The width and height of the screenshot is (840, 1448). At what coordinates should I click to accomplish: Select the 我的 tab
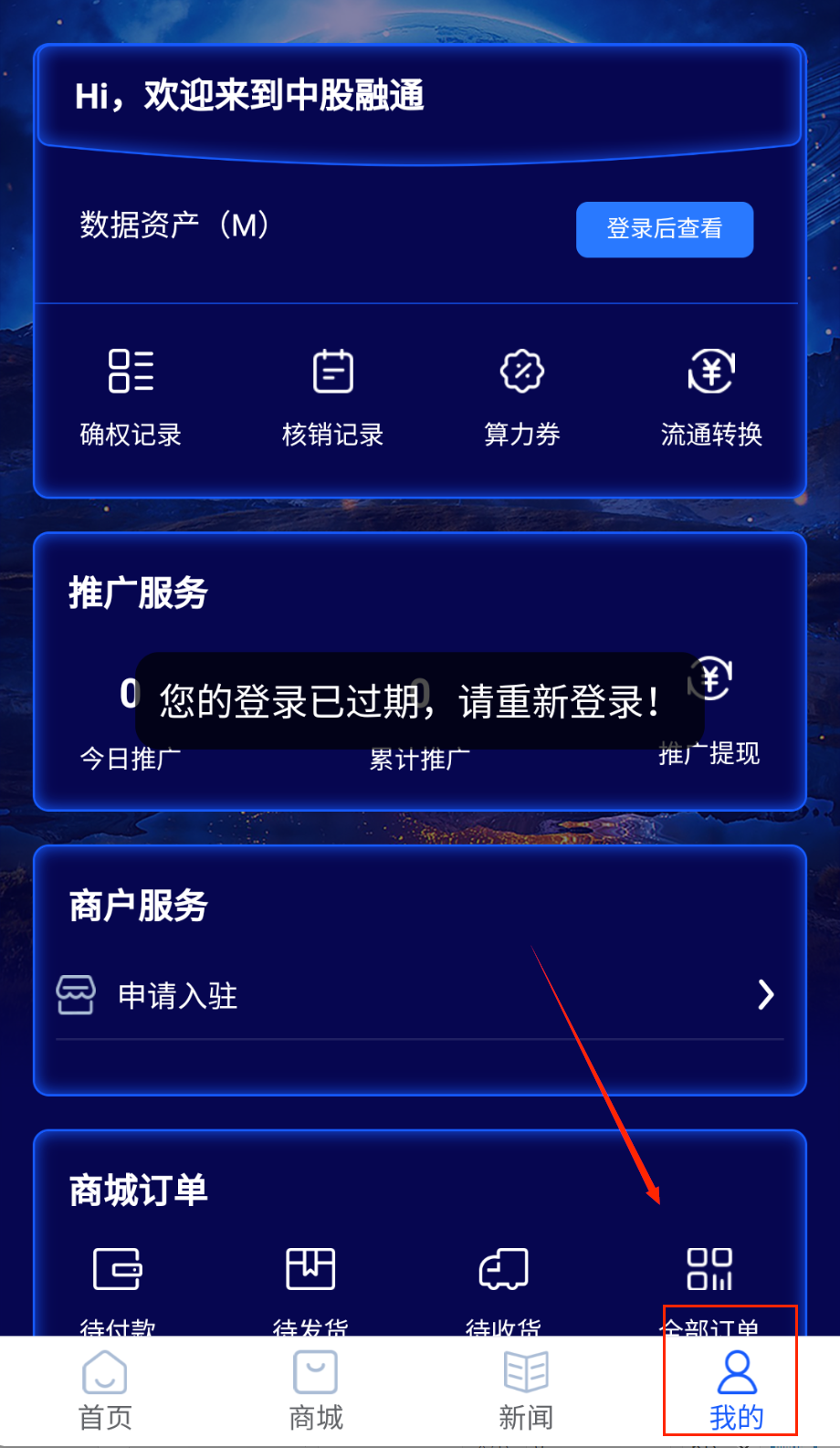(736, 1391)
